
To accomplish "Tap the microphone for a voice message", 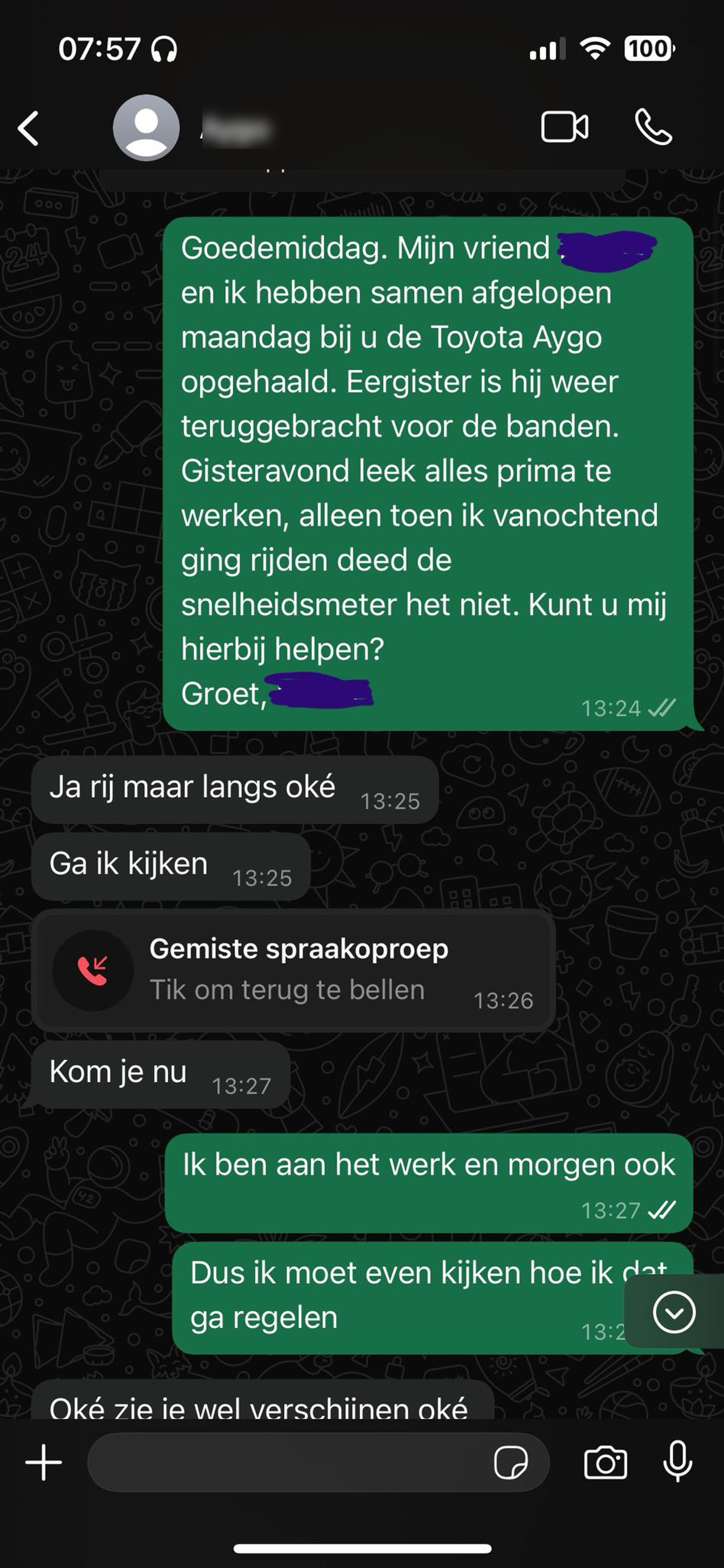I will 677,1462.
